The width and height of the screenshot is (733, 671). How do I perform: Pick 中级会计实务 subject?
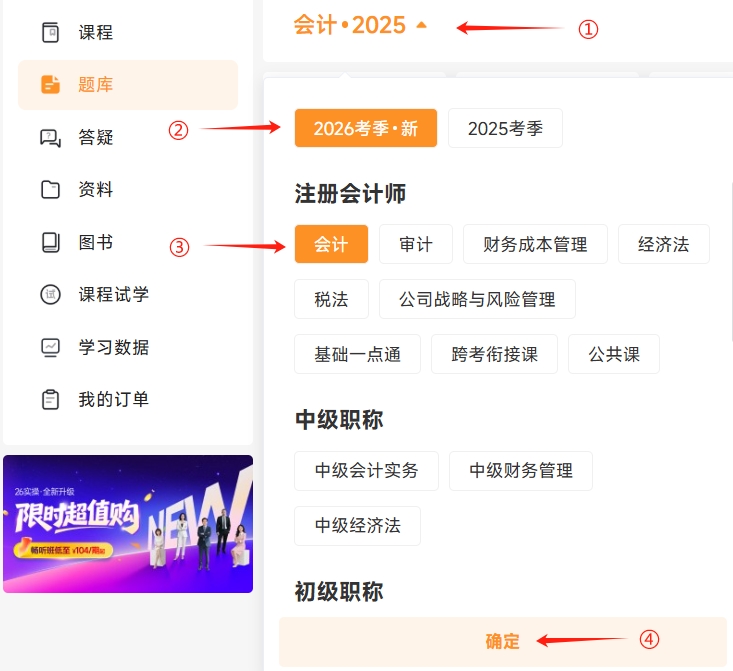point(366,470)
